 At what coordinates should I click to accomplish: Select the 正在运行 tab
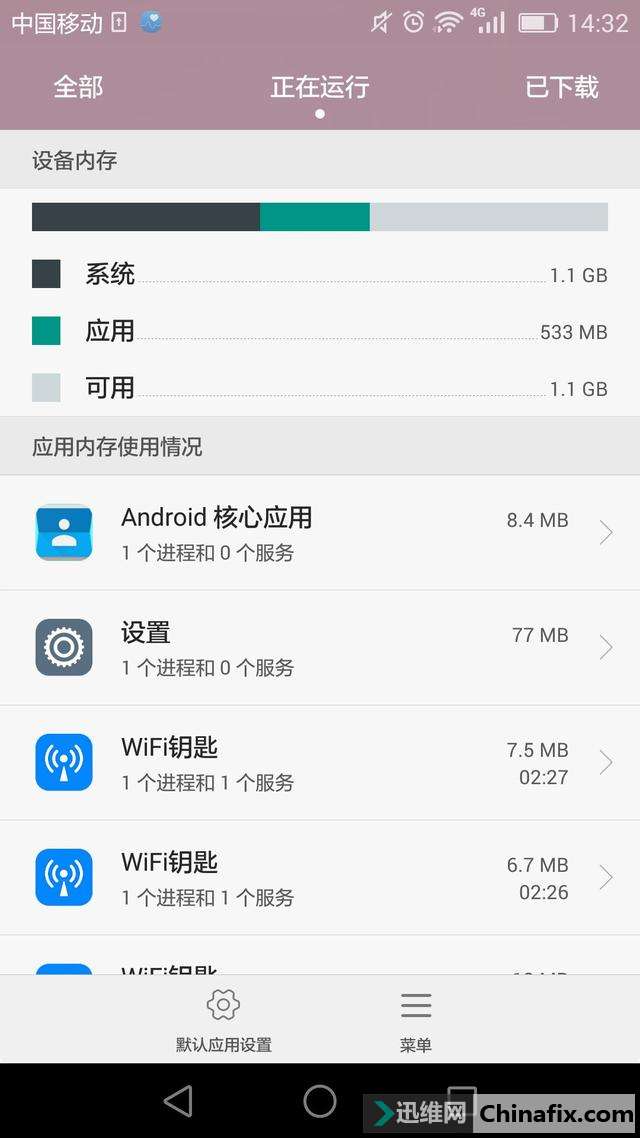(x=320, y=87)
